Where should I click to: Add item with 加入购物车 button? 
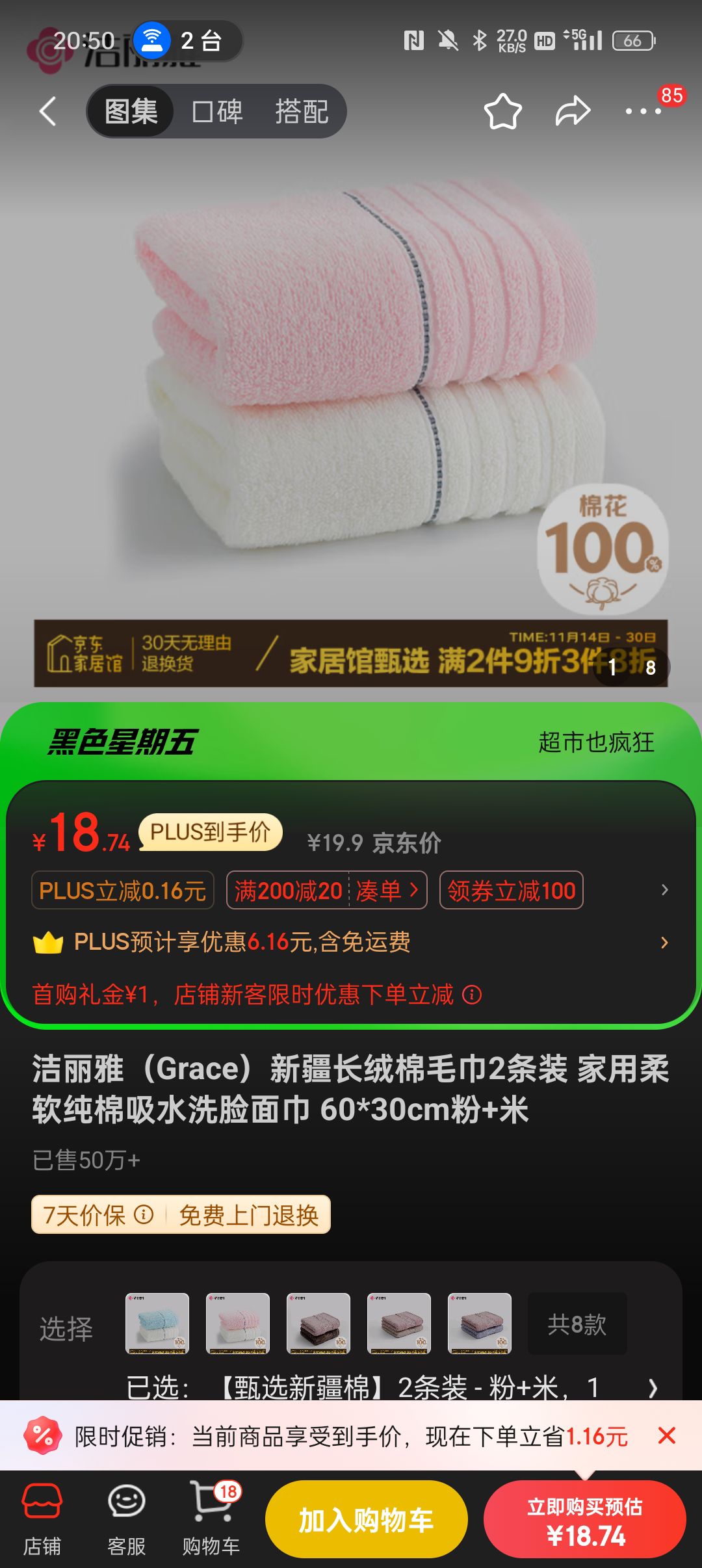click(x=367, y=1519)
